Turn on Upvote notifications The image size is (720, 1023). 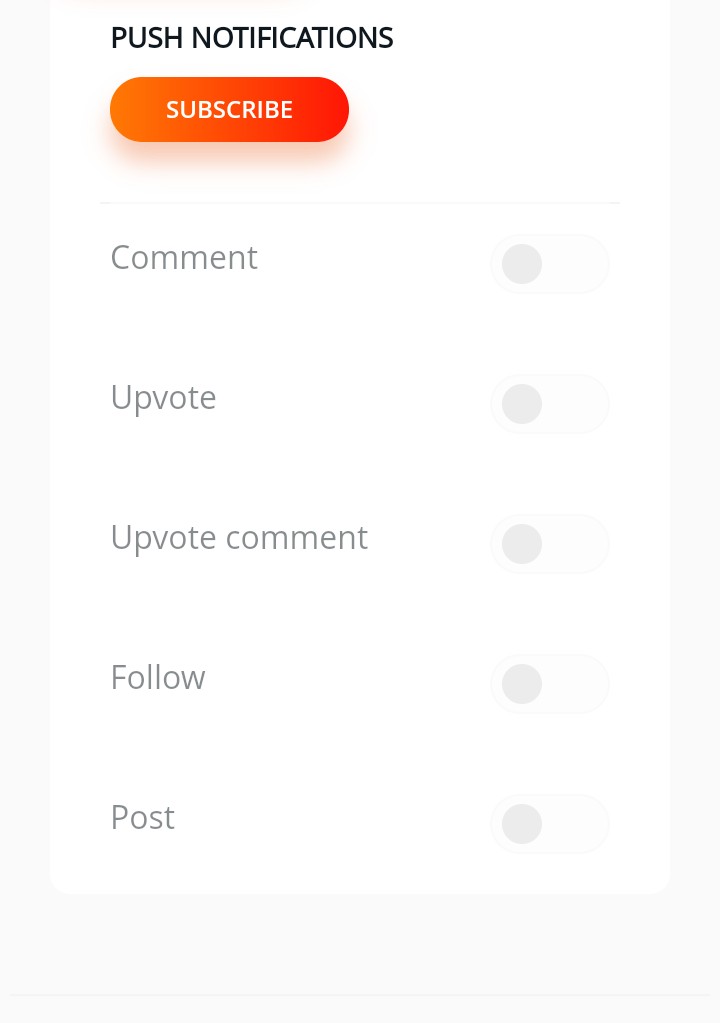pos(548,404)
